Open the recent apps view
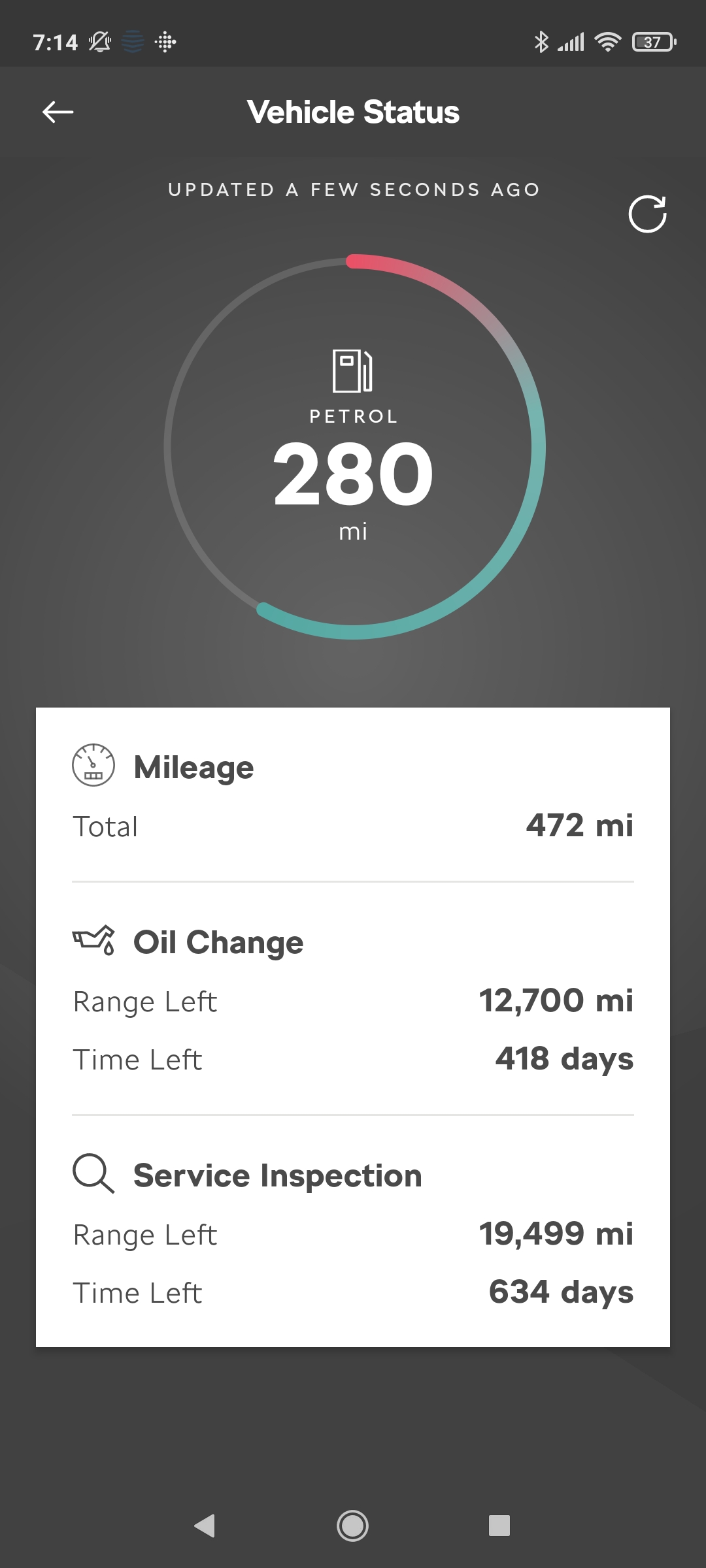The height and width of the screenshot is (1568, 706). (499, 1526)
